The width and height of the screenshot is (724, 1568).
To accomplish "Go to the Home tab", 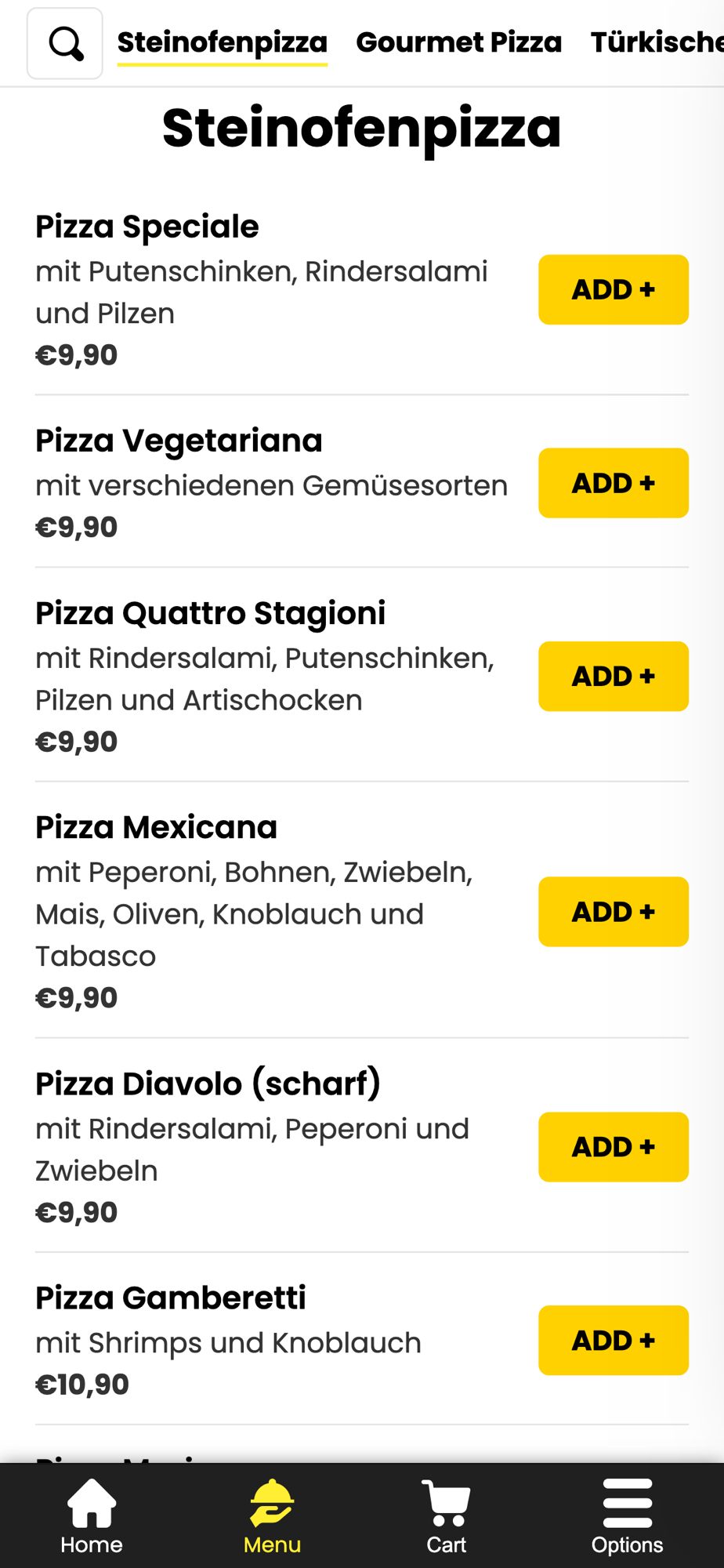I will click(x=92, y=1516).
